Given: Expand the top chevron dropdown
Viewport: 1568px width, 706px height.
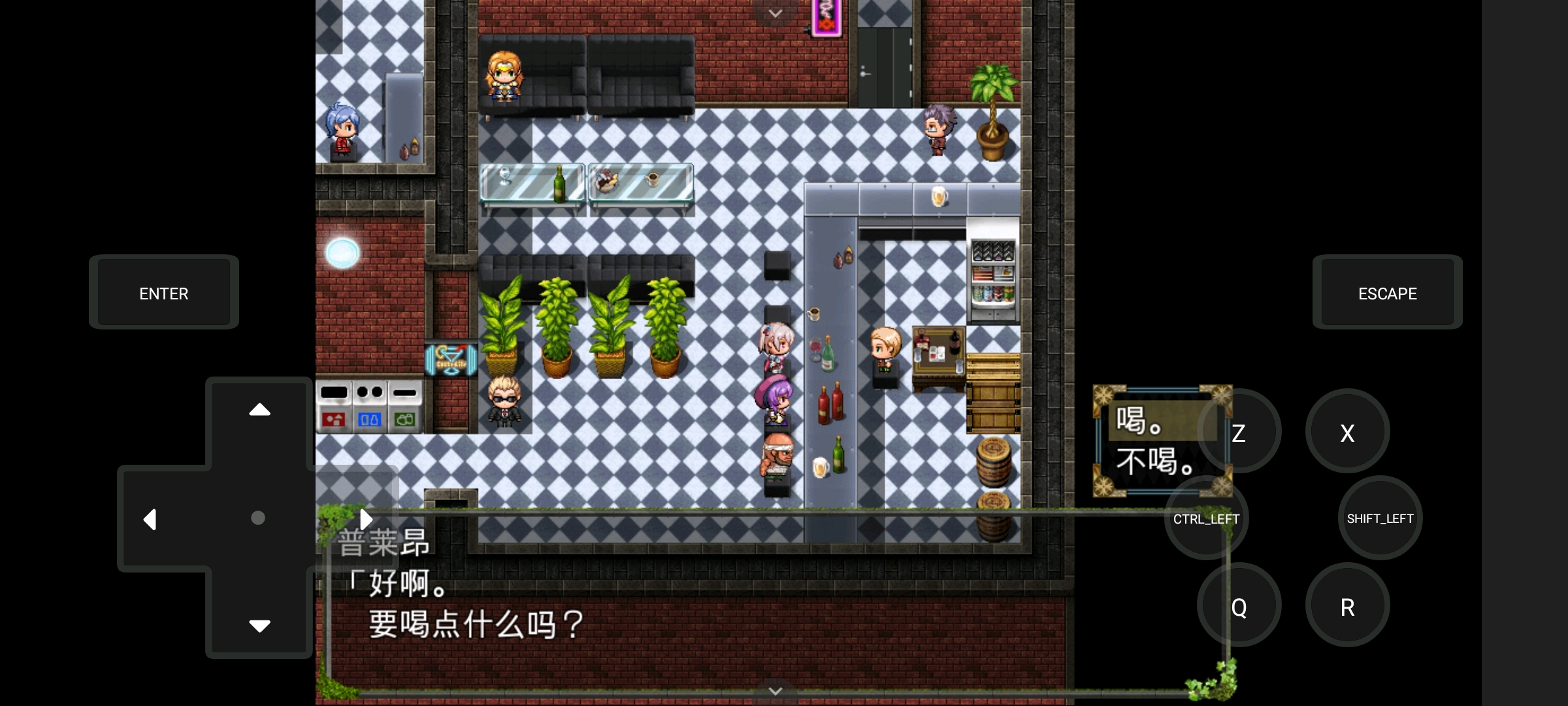Looking at the screenshot, I should 775,13.
